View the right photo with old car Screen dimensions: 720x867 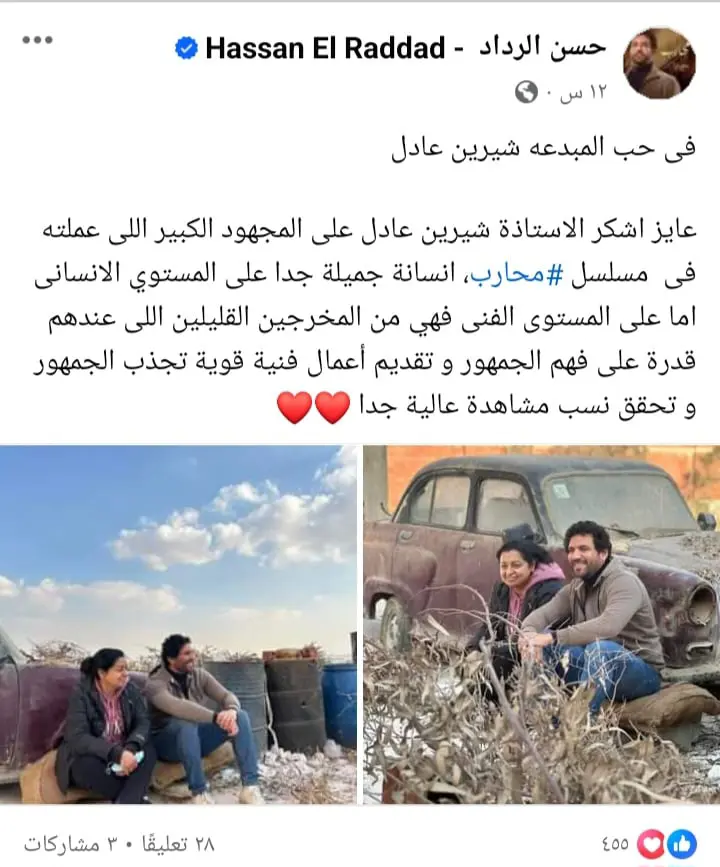pyautogui.click(x=541, y=625)
